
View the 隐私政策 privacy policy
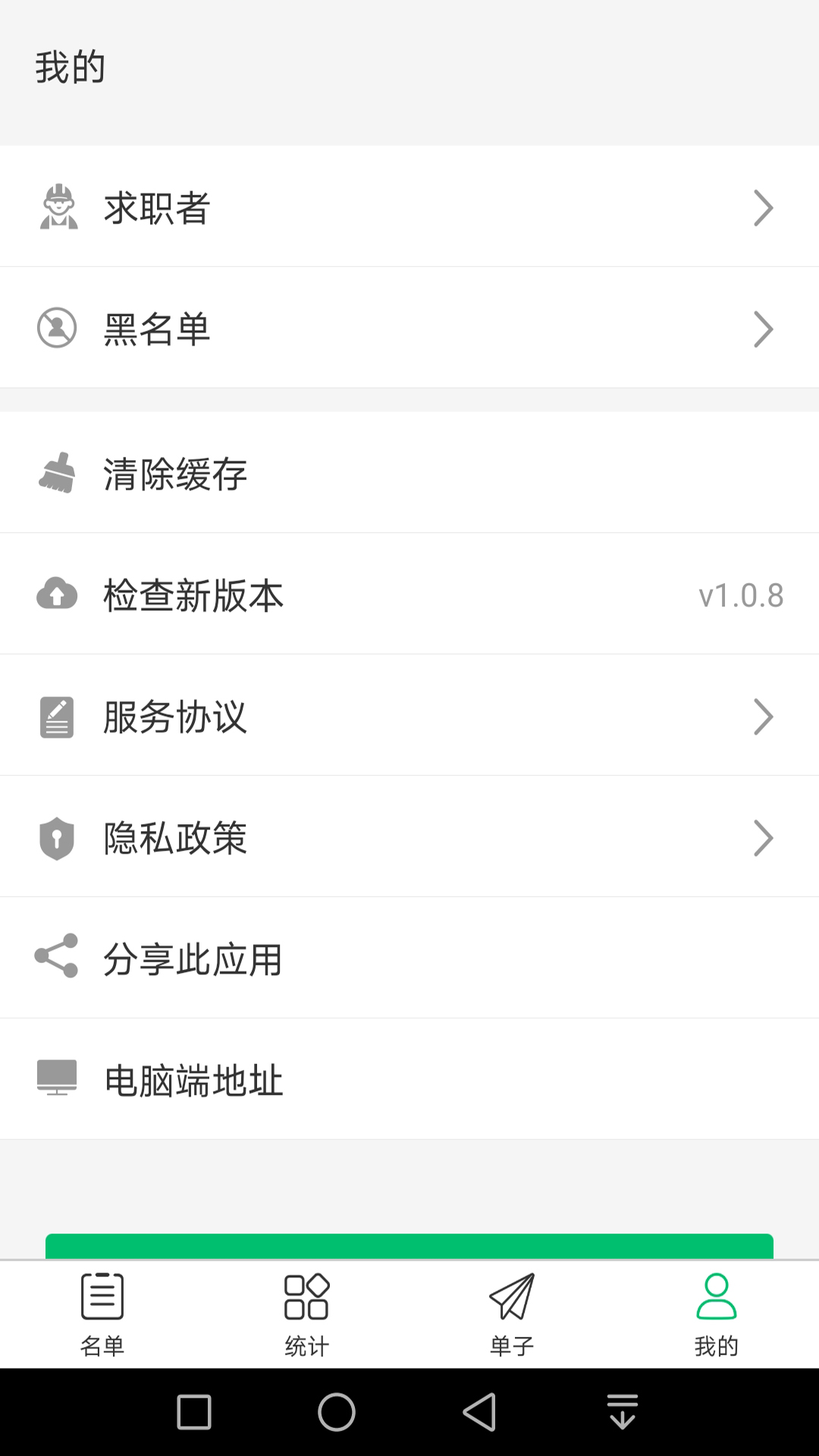click(x=409, y=837)
